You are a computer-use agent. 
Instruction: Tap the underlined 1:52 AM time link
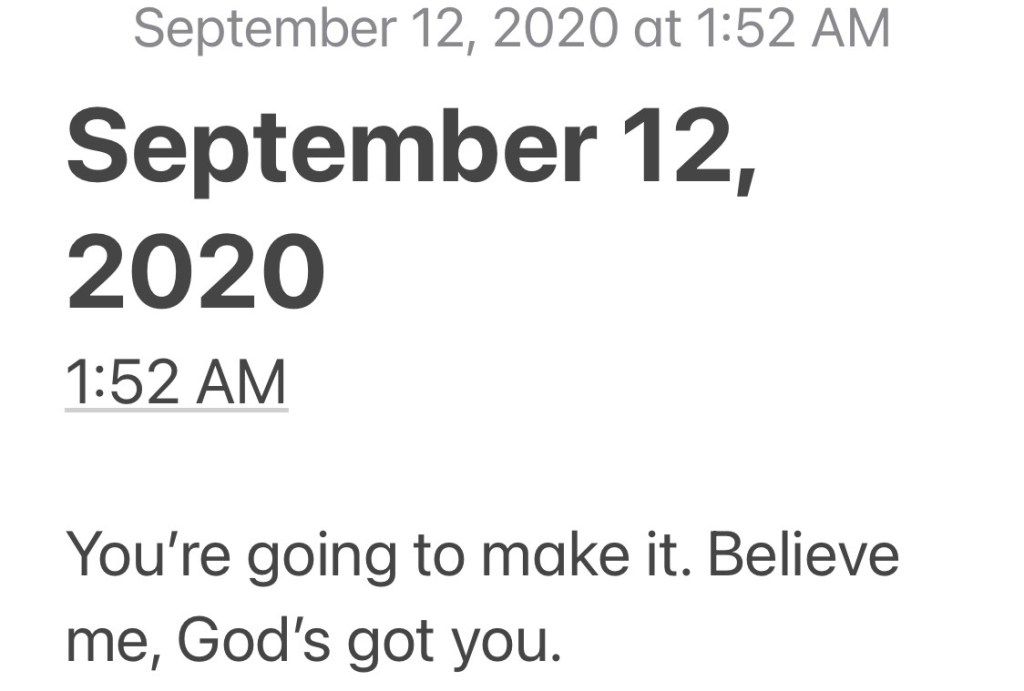(x=176, y=382)
